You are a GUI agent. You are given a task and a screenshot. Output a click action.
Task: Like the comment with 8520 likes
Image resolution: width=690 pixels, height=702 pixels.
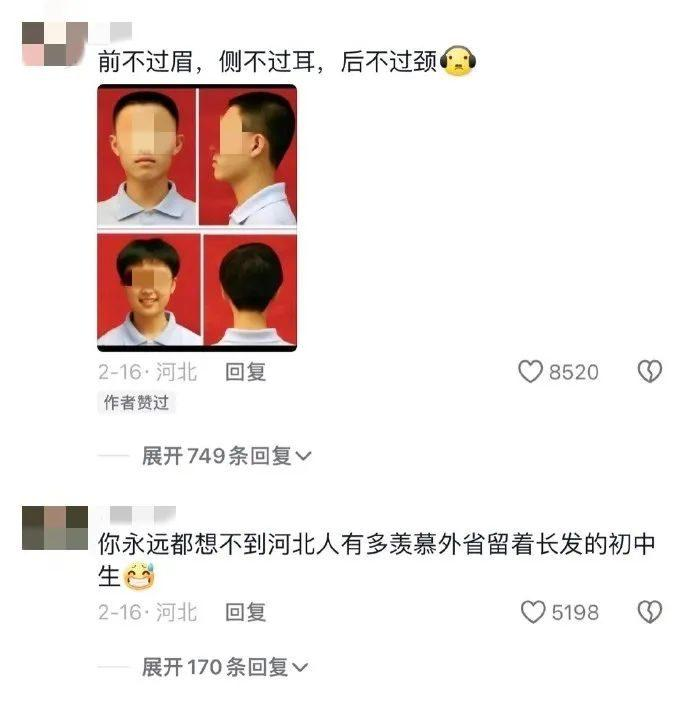tap(531, 372)
